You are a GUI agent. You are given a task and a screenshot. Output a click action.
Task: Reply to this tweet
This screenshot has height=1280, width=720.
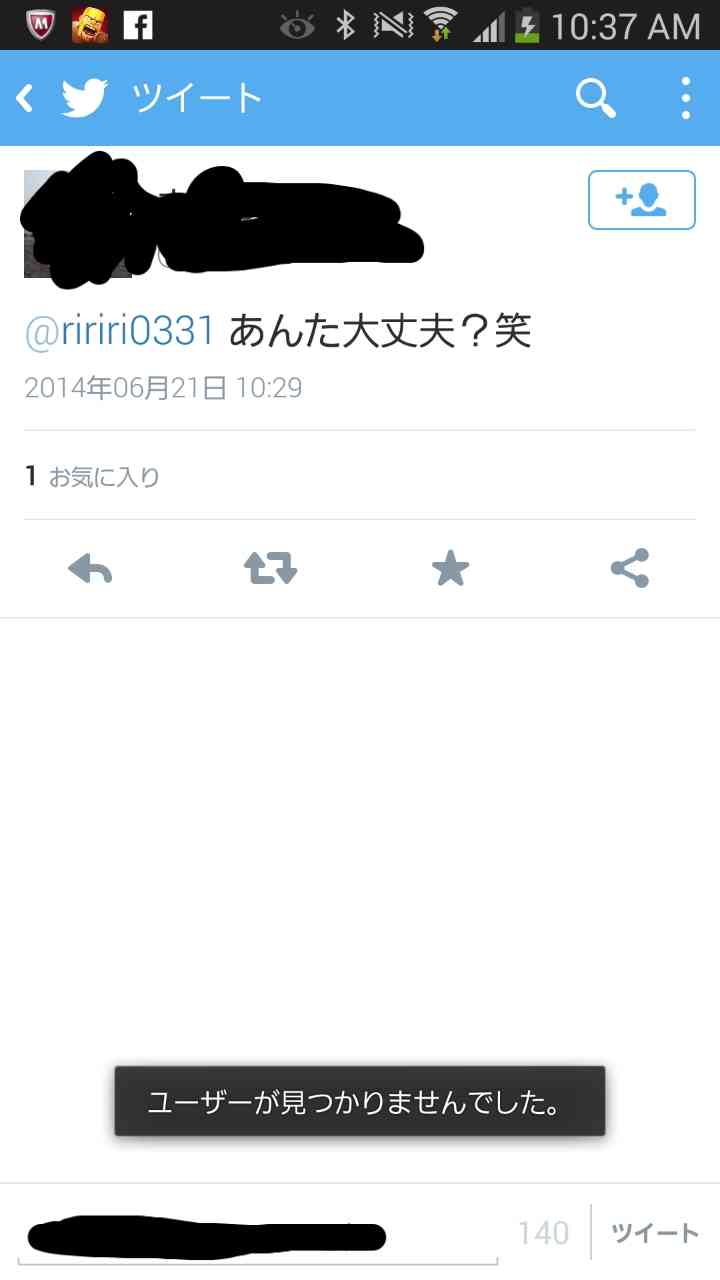[90, 569]
